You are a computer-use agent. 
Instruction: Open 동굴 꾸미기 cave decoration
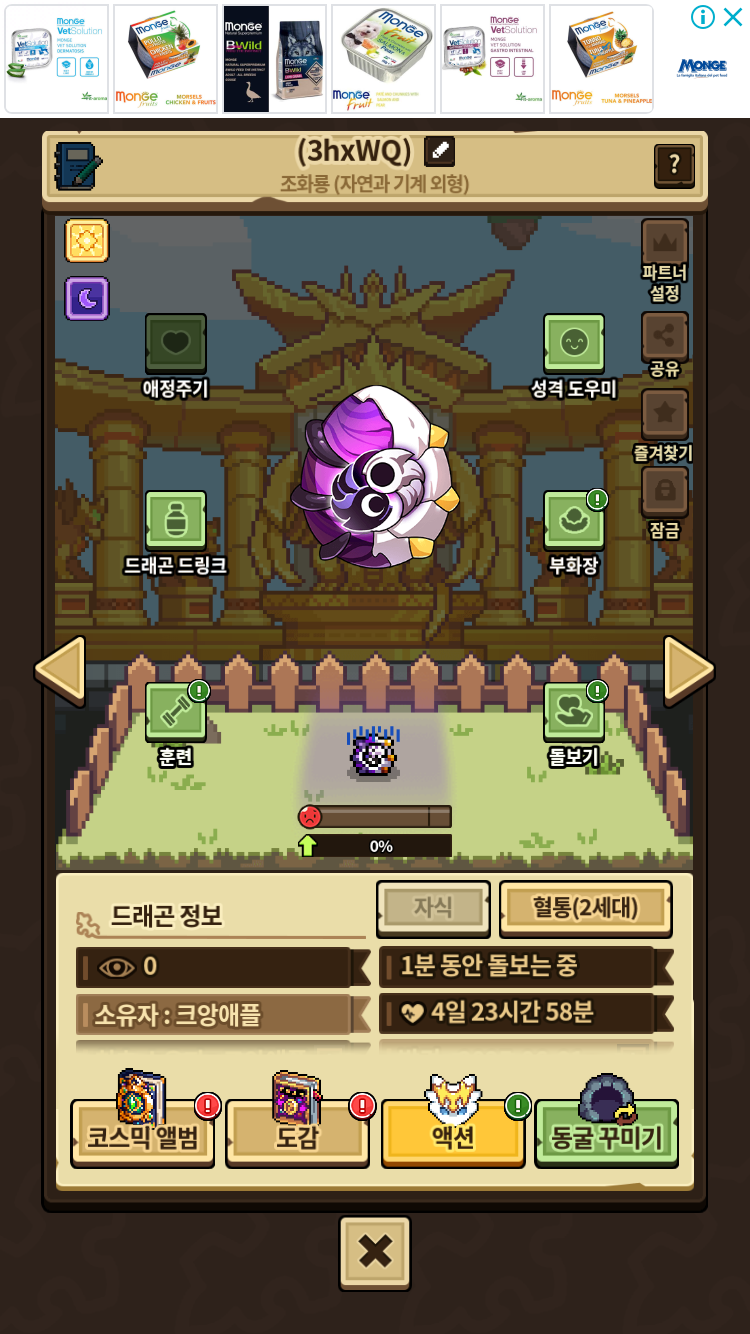click(x=607, y=1135)
